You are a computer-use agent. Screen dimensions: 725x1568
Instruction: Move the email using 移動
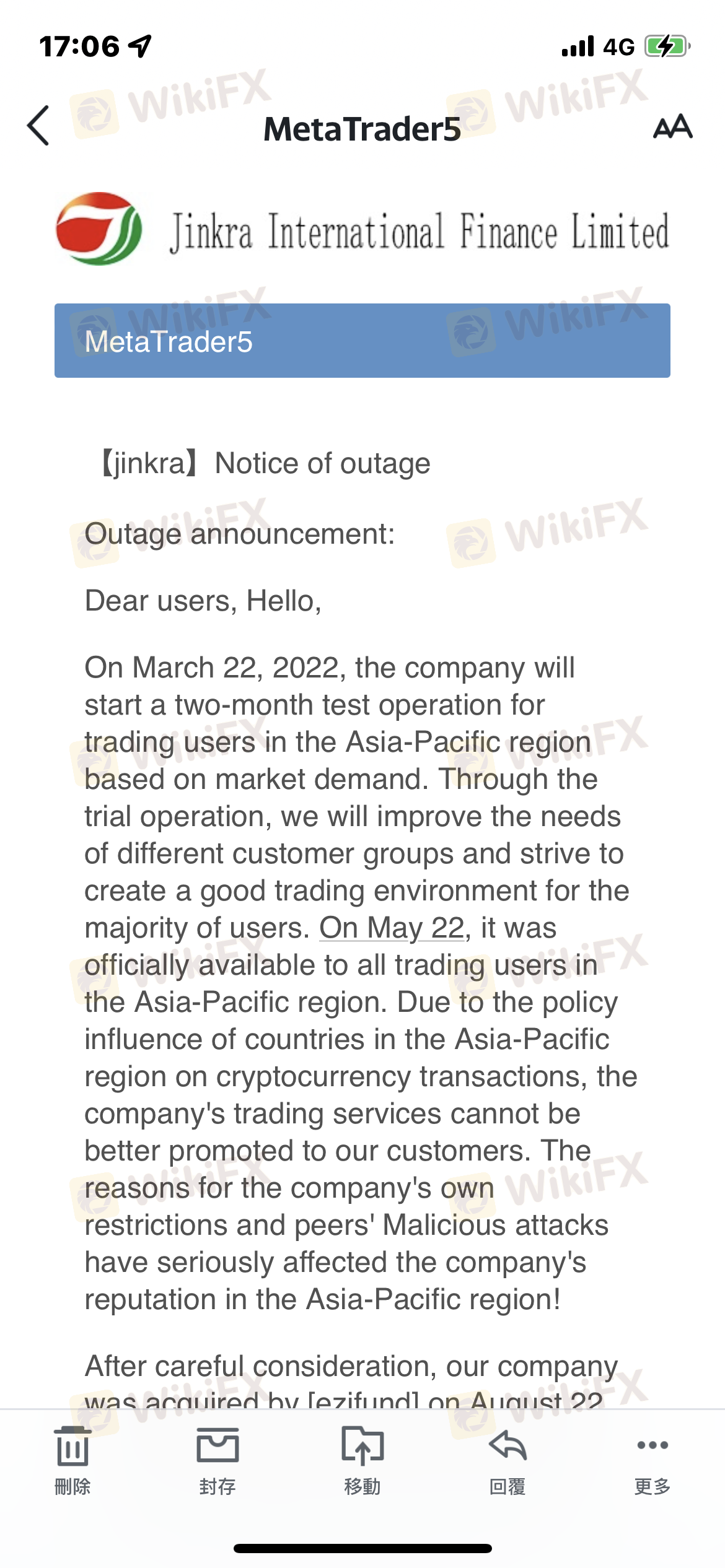point(362,1461)
